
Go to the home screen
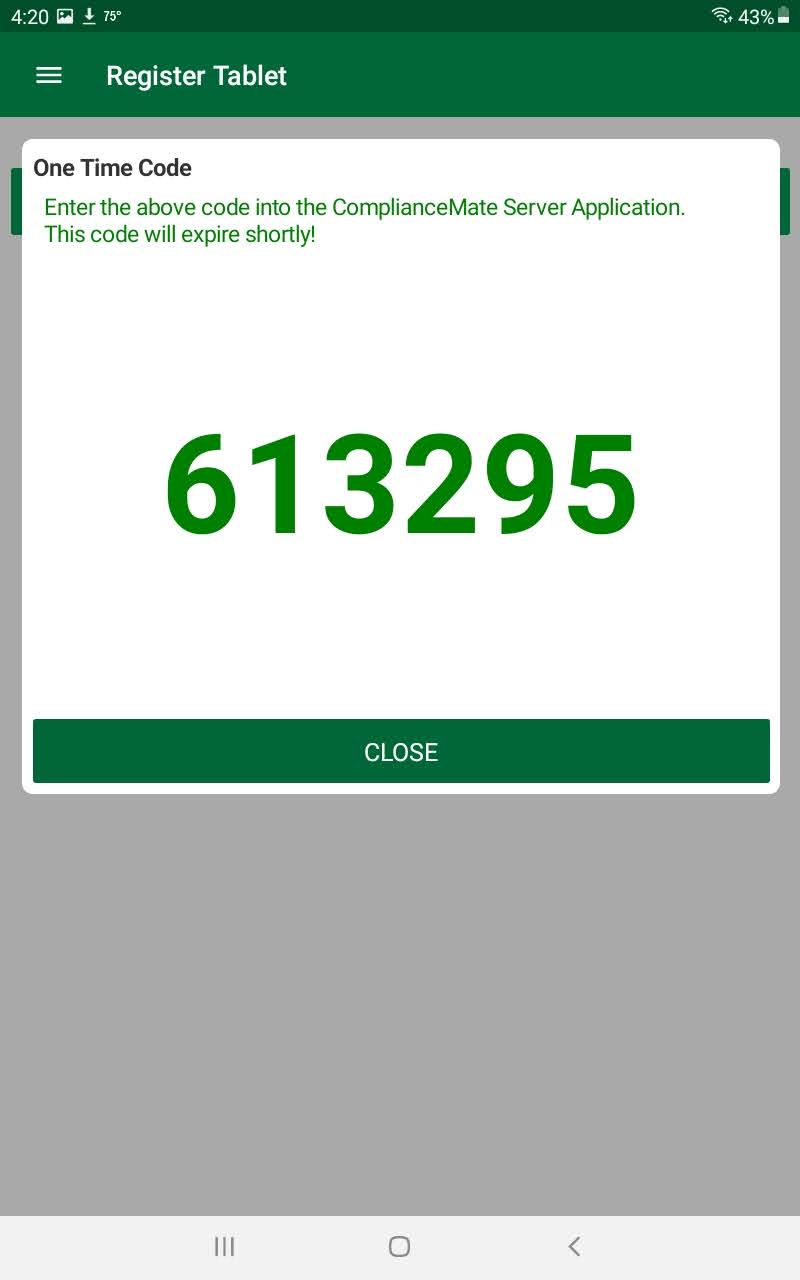click(399, 1246)
